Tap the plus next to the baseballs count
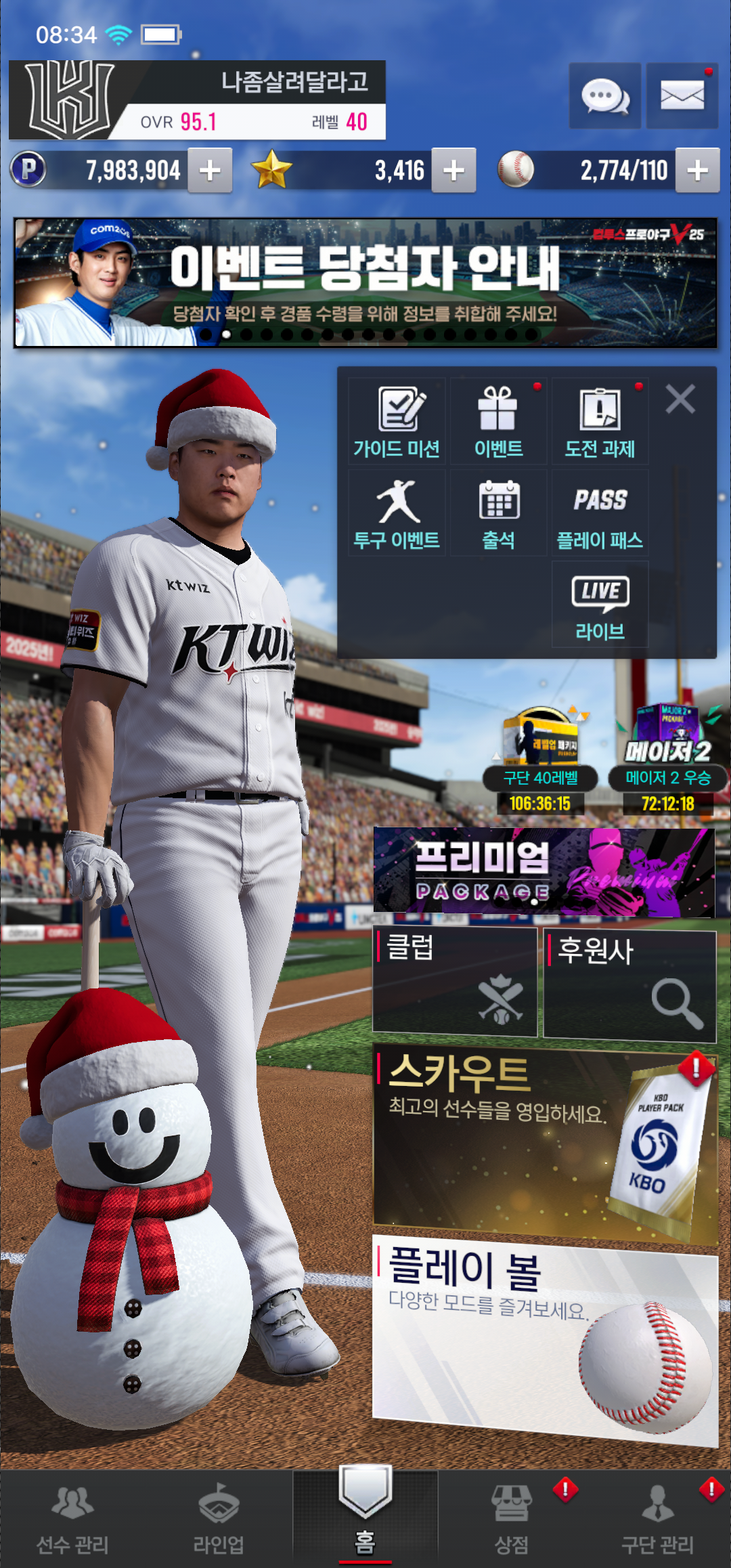Screen dimensions: 731x1568 (x=697, y=171)
